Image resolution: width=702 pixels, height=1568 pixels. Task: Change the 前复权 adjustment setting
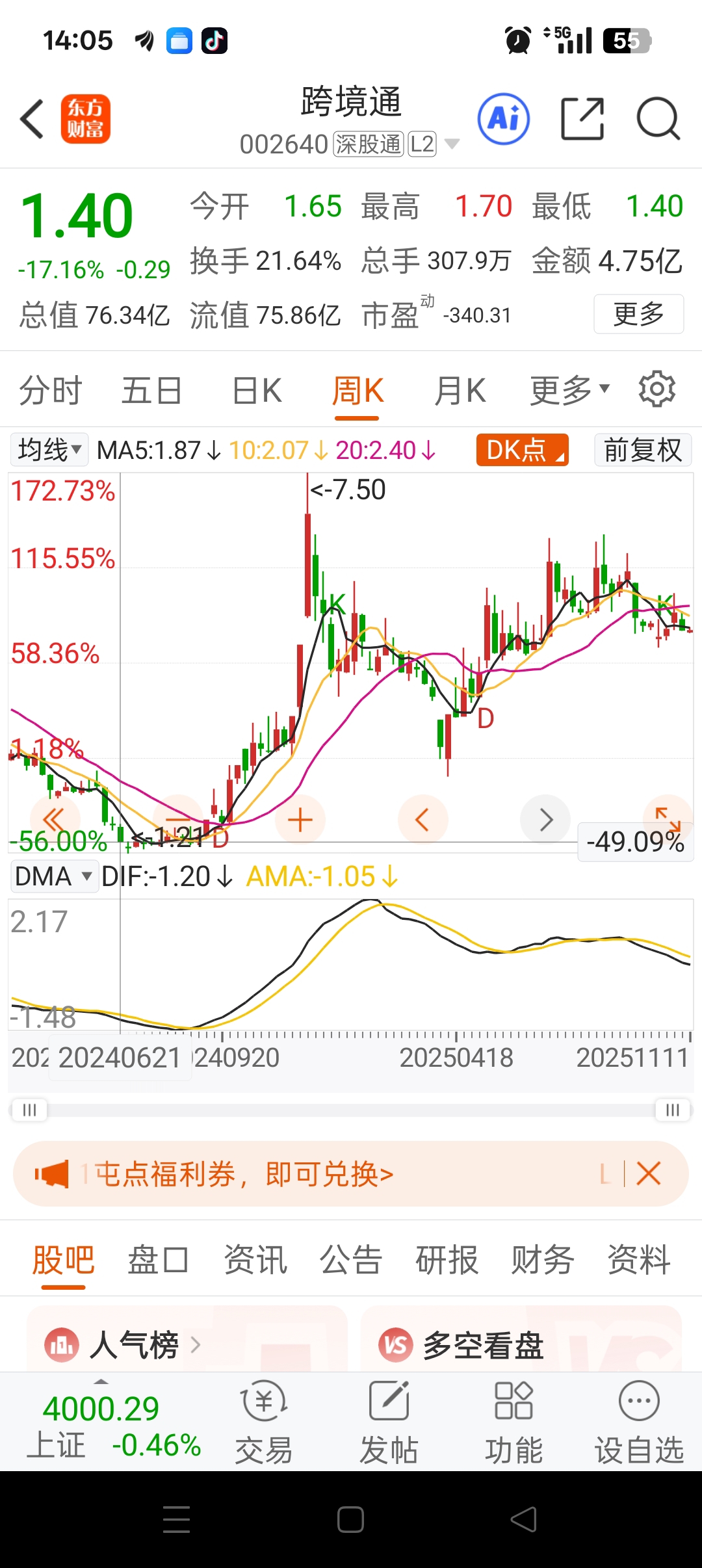tap(643, 450)
